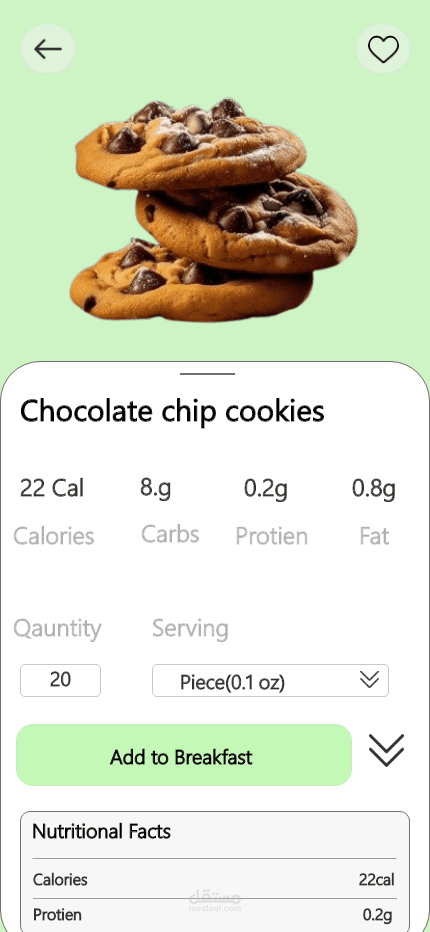The width and height of the screenshot is (430, 932).
Task: Open the Piece(0.1 oz) serving dropdown
Action: 271,681
